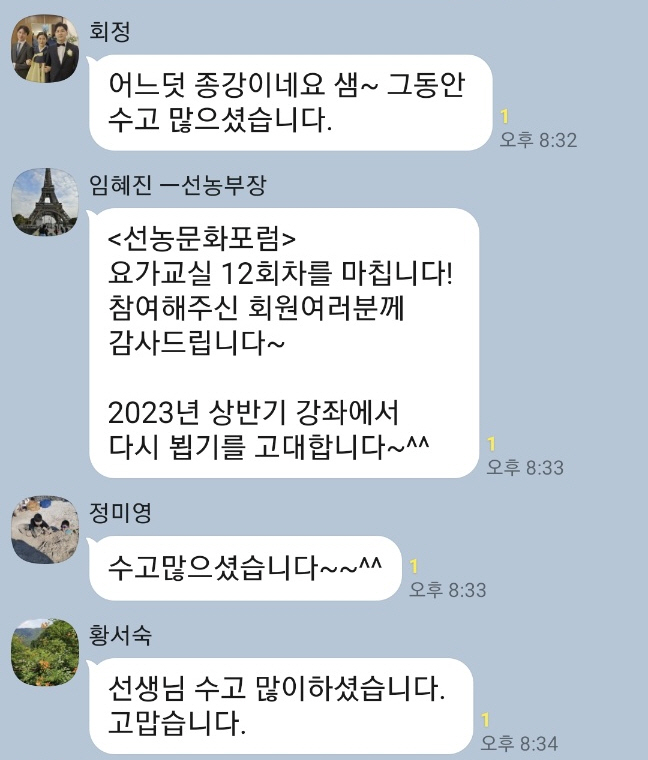View 임혜진 선농부장's Eiffel Tower profile photo
This screenshot has height=760, width=648.
[45, 201]
